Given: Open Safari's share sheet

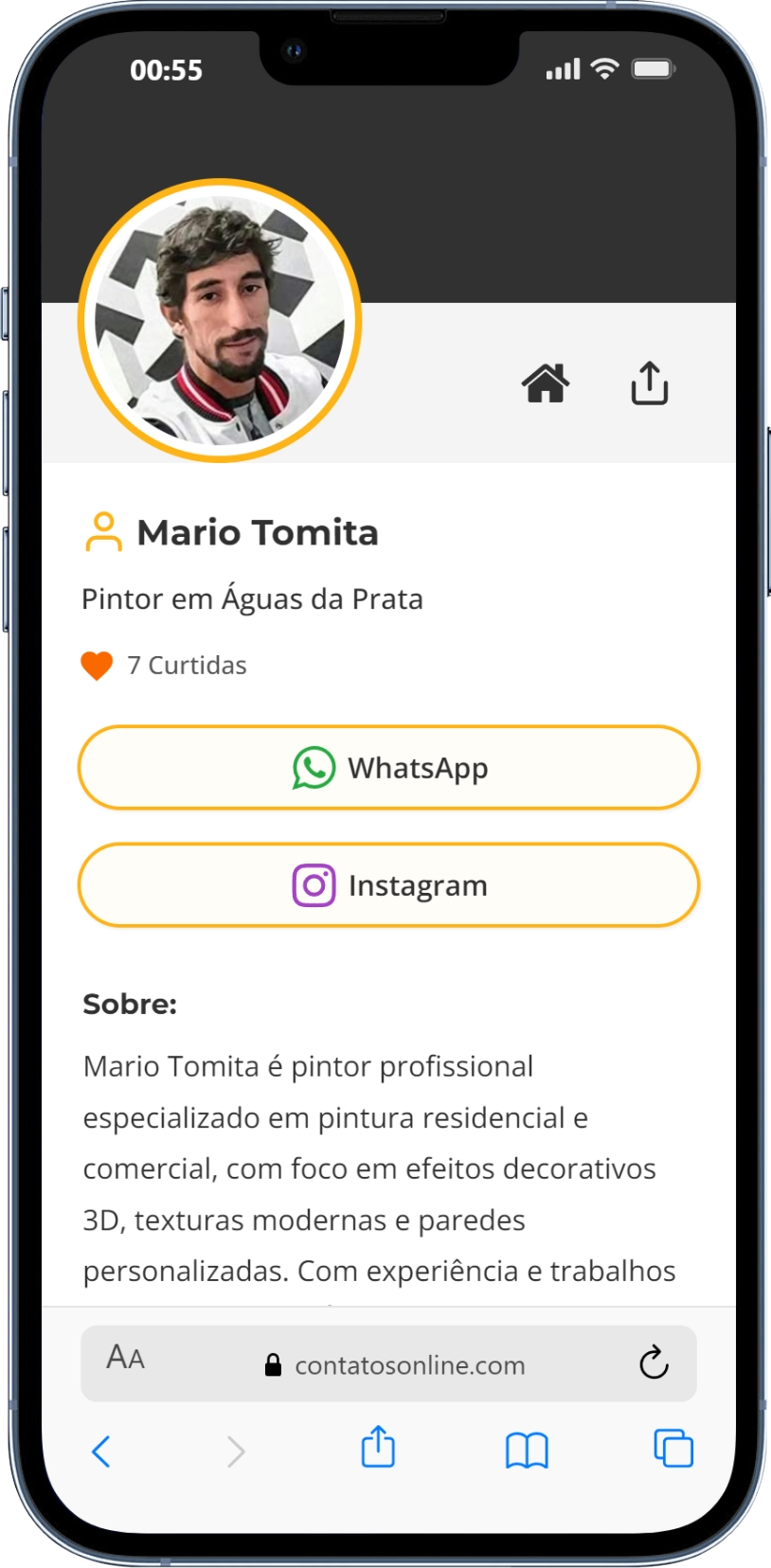Looking at the screenshot, I should click(378, 1448).
